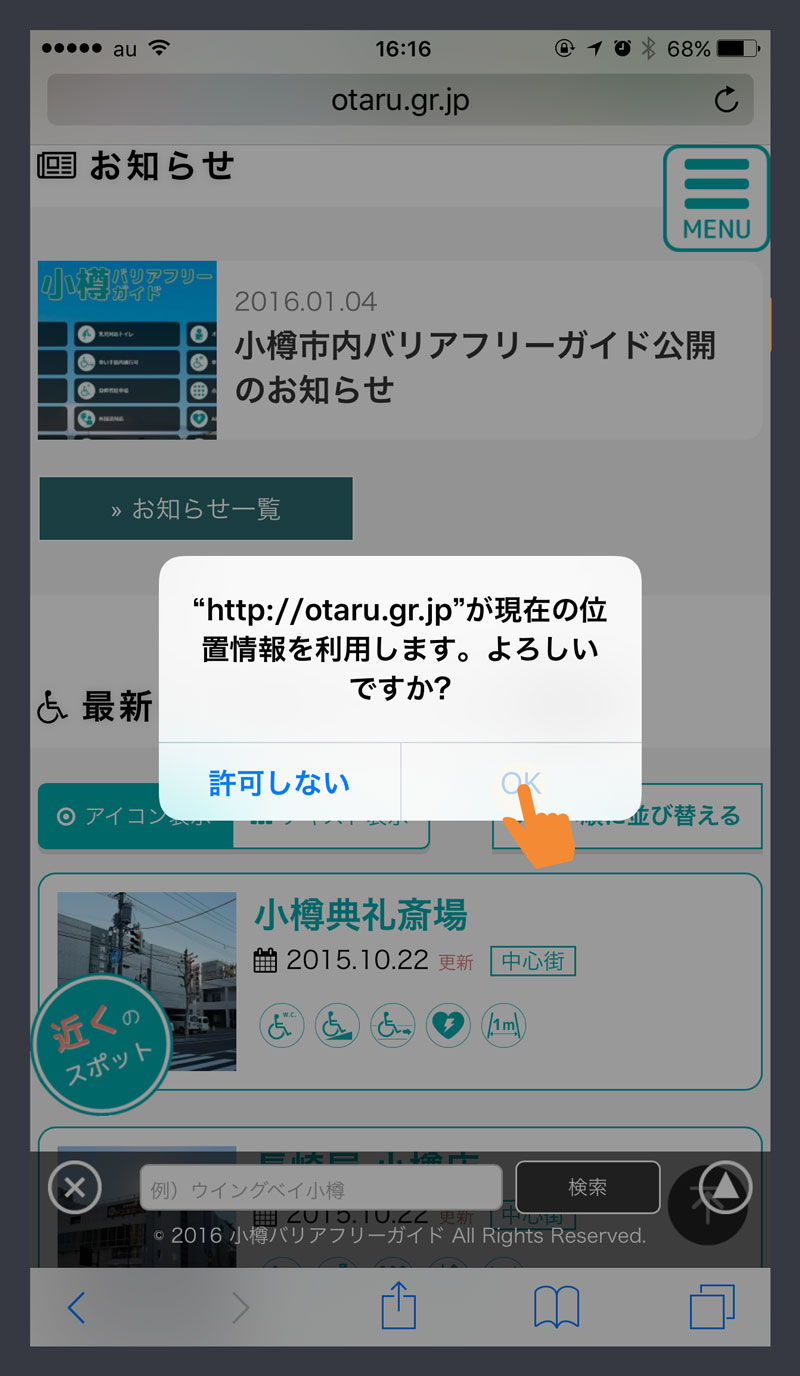
Task: Open the MENU drawer button
Action: [x=716, y=198]
